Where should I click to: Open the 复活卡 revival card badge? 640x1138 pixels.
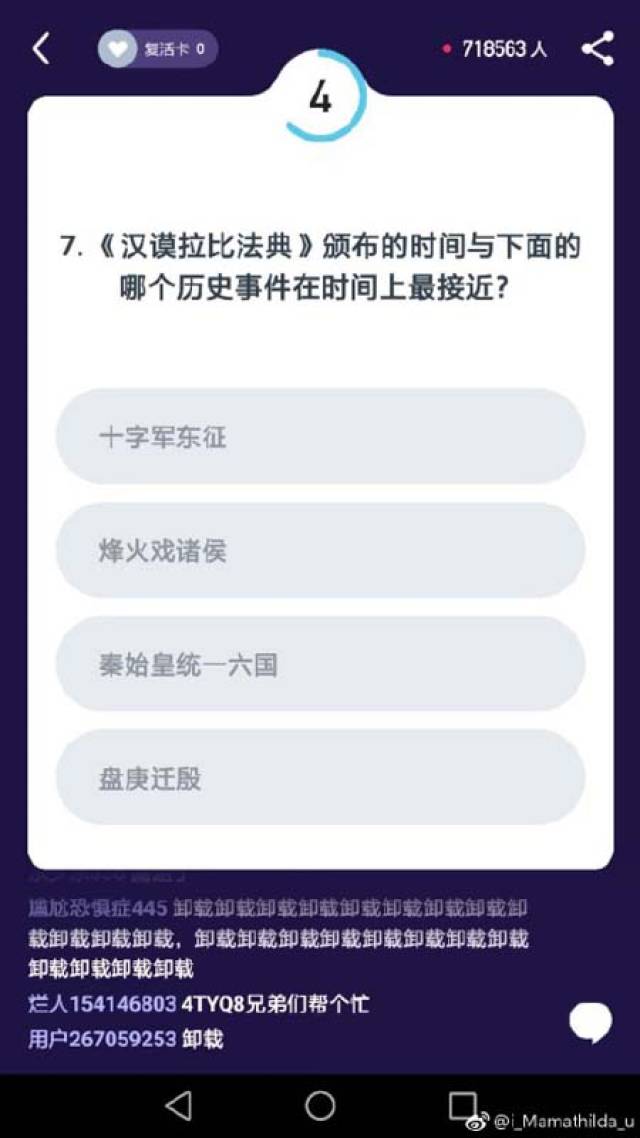[x=157, y=49]
